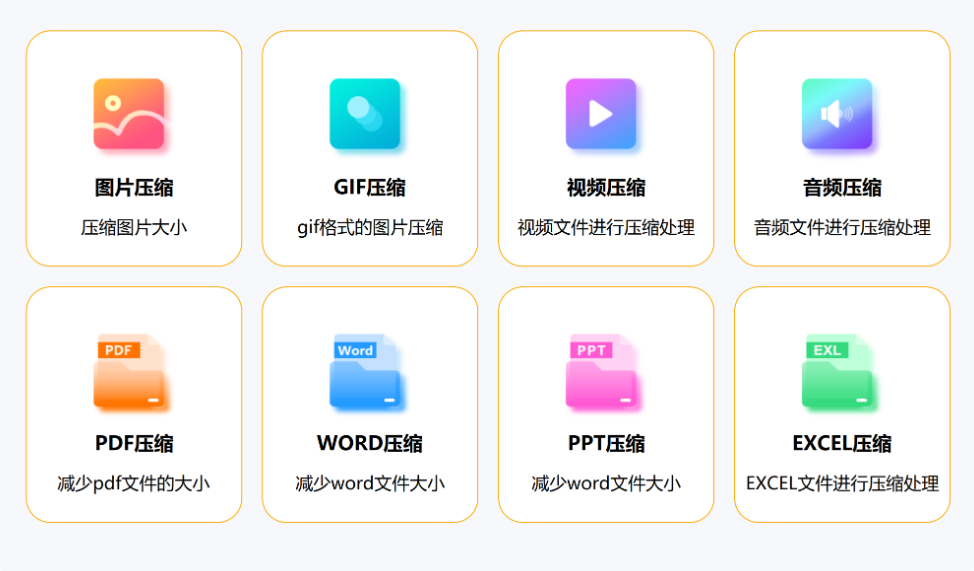The image size is (974, 571).
Task: Open the PDF压缩 card
Action: point(134,405)
